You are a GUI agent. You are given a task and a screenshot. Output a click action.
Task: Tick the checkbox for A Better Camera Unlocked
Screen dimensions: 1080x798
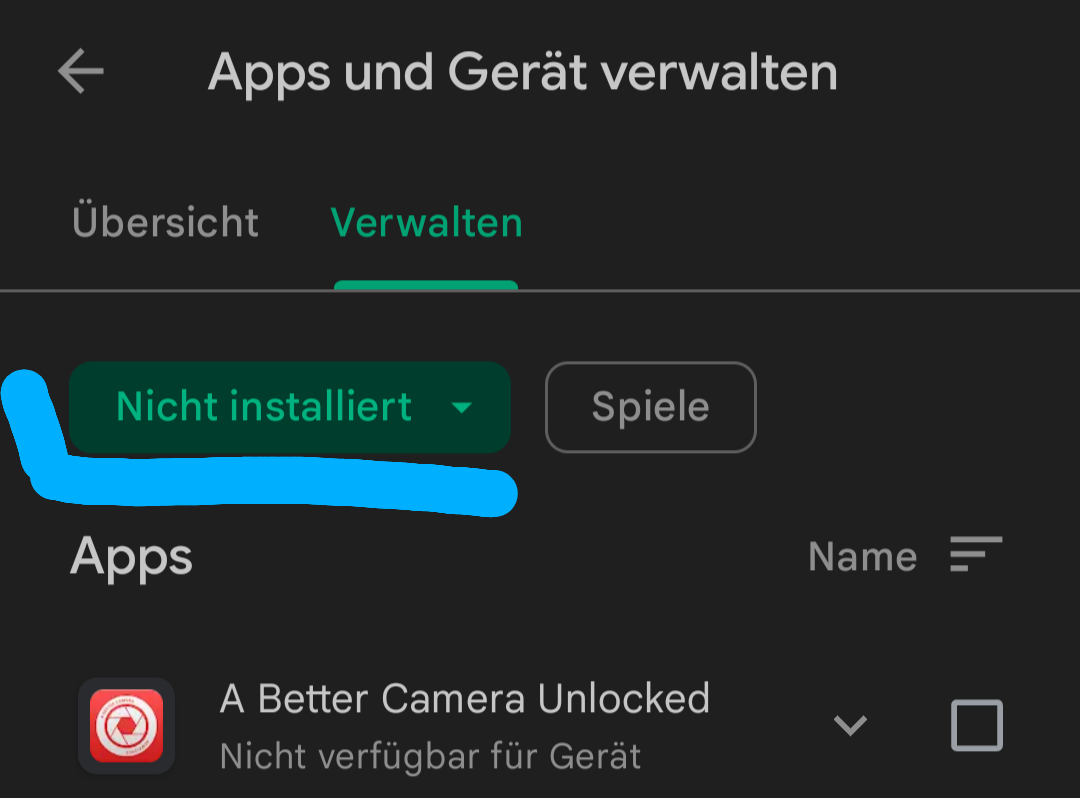pos(976,725)
